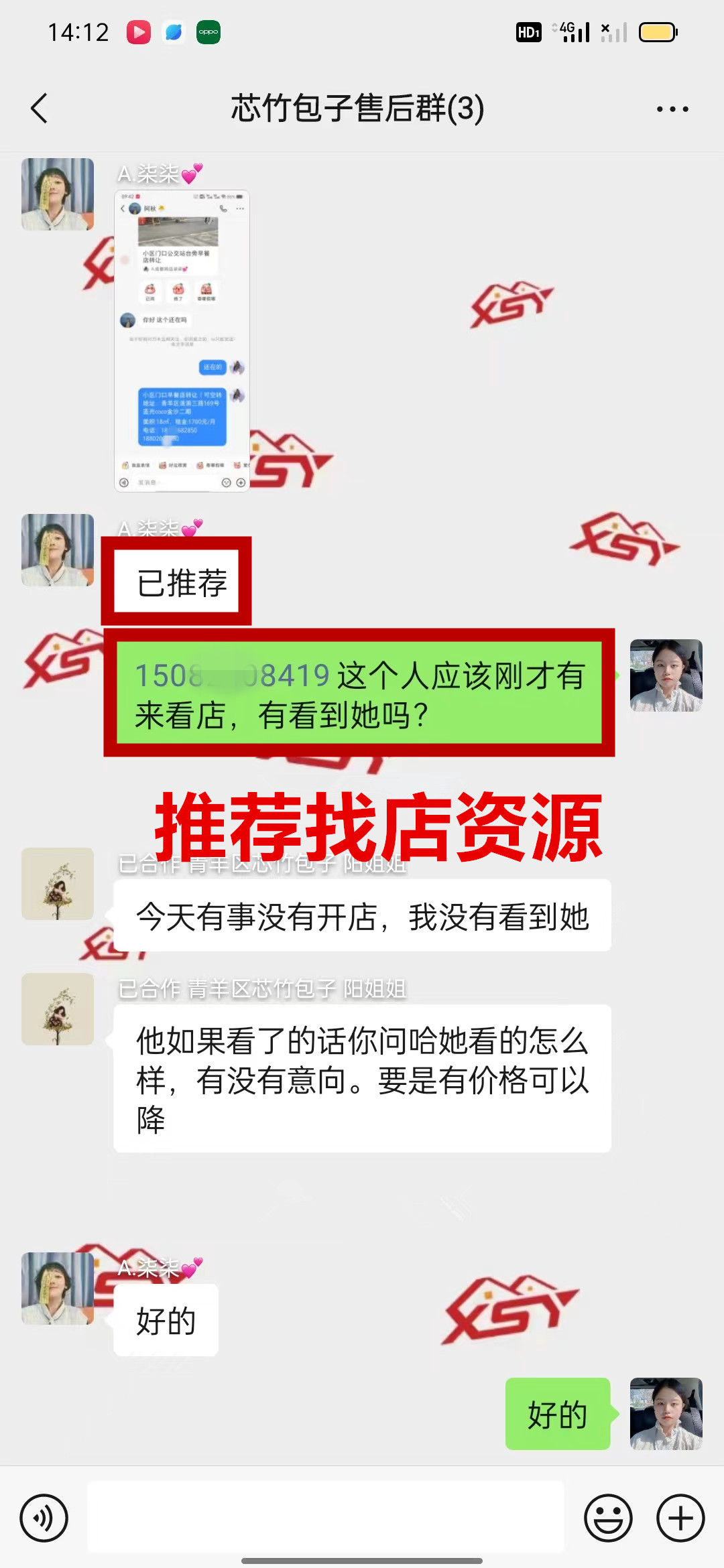The height and width of the screenshot is (1568, 724).
Task: Open group chat info via three dots
Action: pyautogui.click(x=672, y=109)
